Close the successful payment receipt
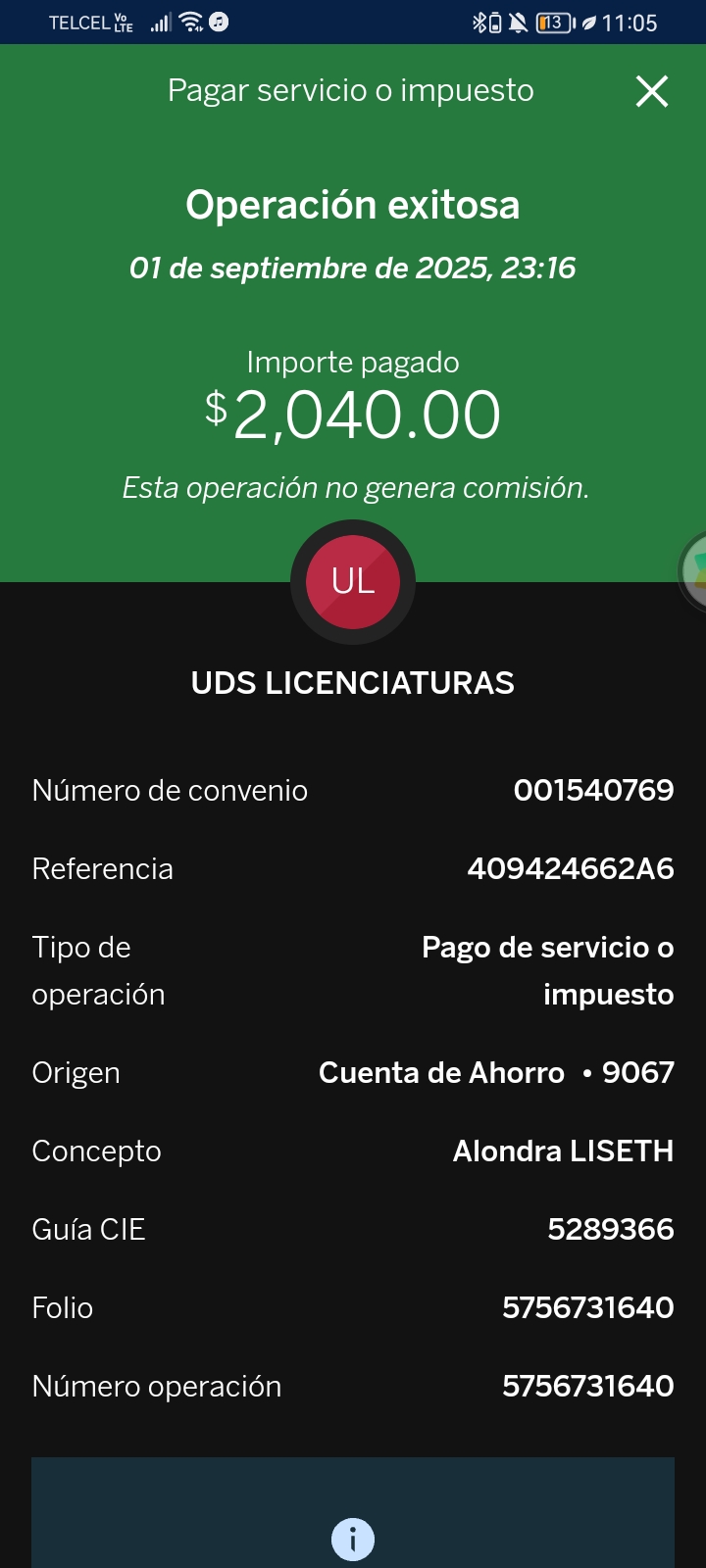Image resolution: width=706 pixels, height=1568 pixels. 652,92
